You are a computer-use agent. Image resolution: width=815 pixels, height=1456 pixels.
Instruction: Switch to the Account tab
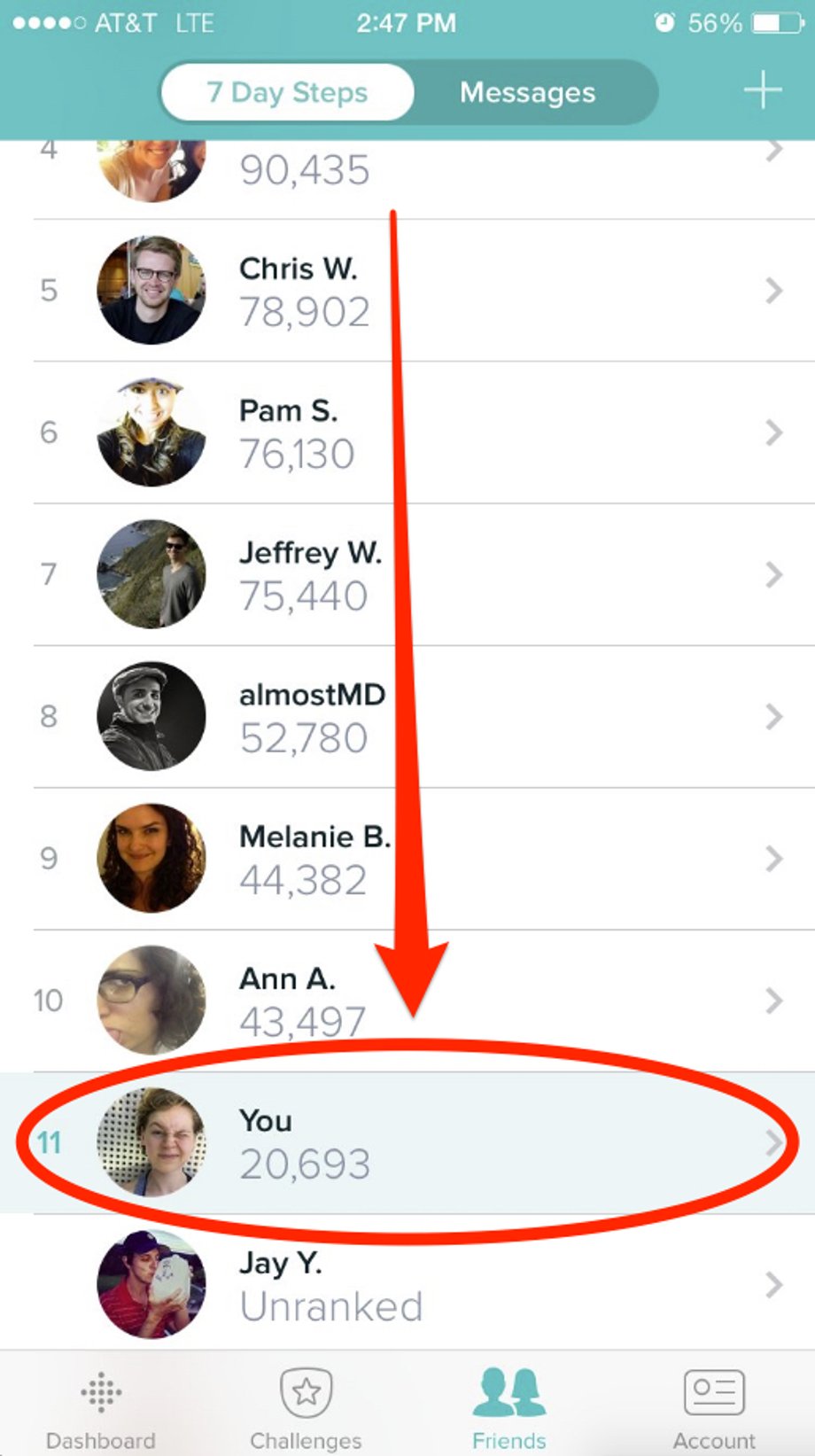(714, 1409)
